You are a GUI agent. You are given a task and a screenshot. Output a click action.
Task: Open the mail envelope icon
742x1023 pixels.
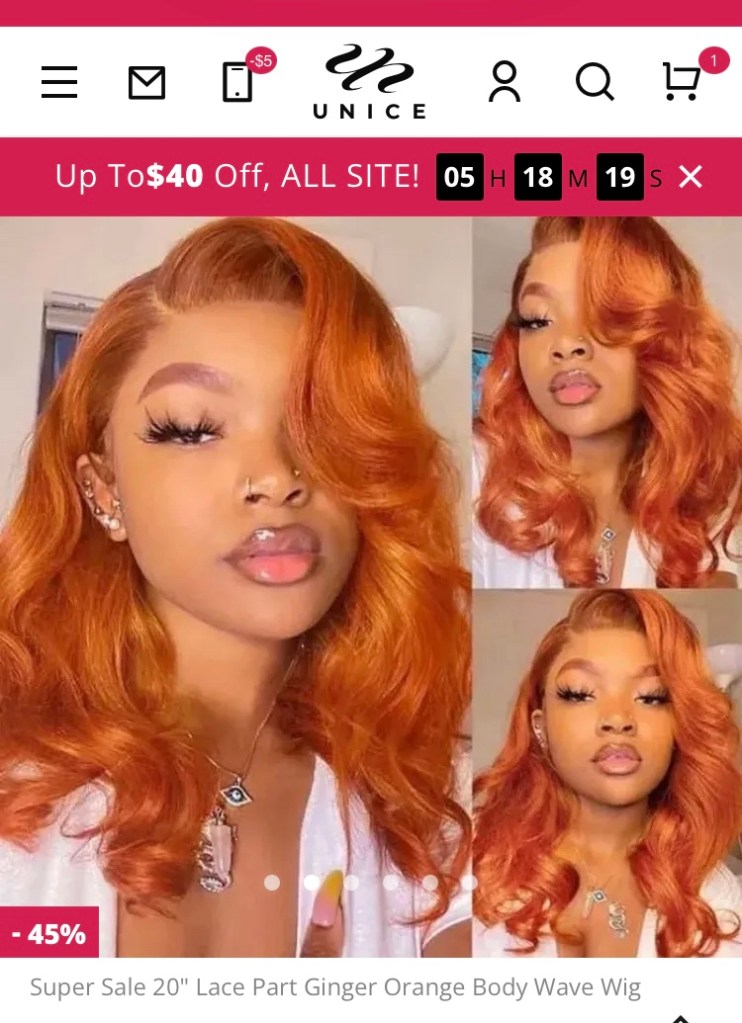(147, 82)
